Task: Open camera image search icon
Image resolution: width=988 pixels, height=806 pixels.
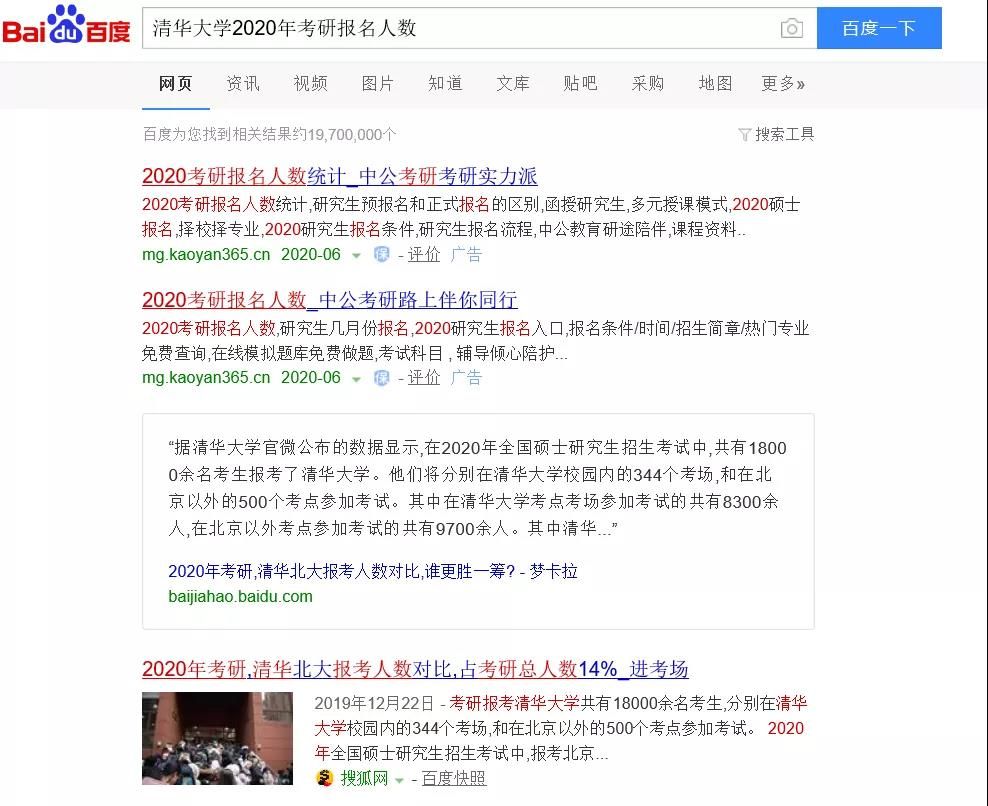Action: (791, 29)
